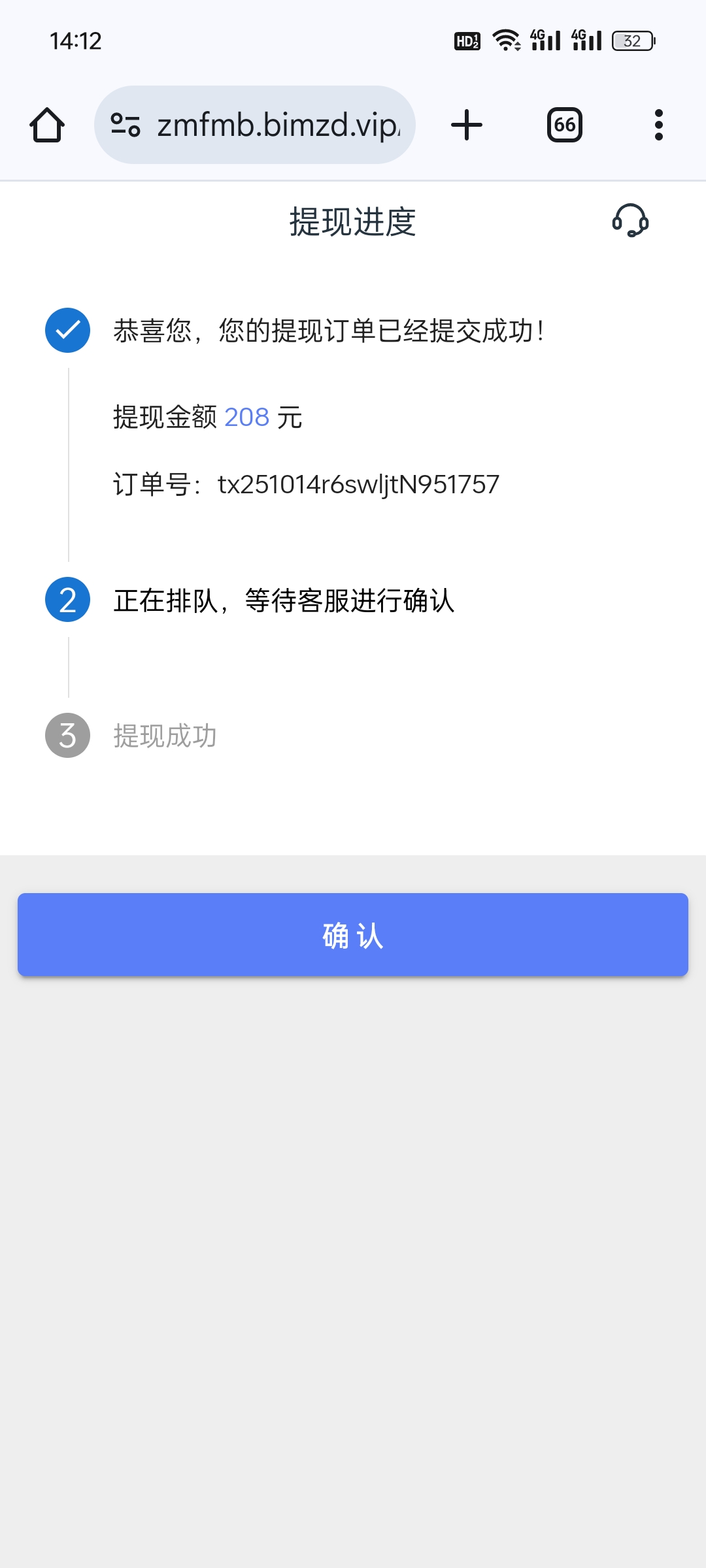Open the tab switcher showing 66
The image size is (706, 1568).
(564, 125)
